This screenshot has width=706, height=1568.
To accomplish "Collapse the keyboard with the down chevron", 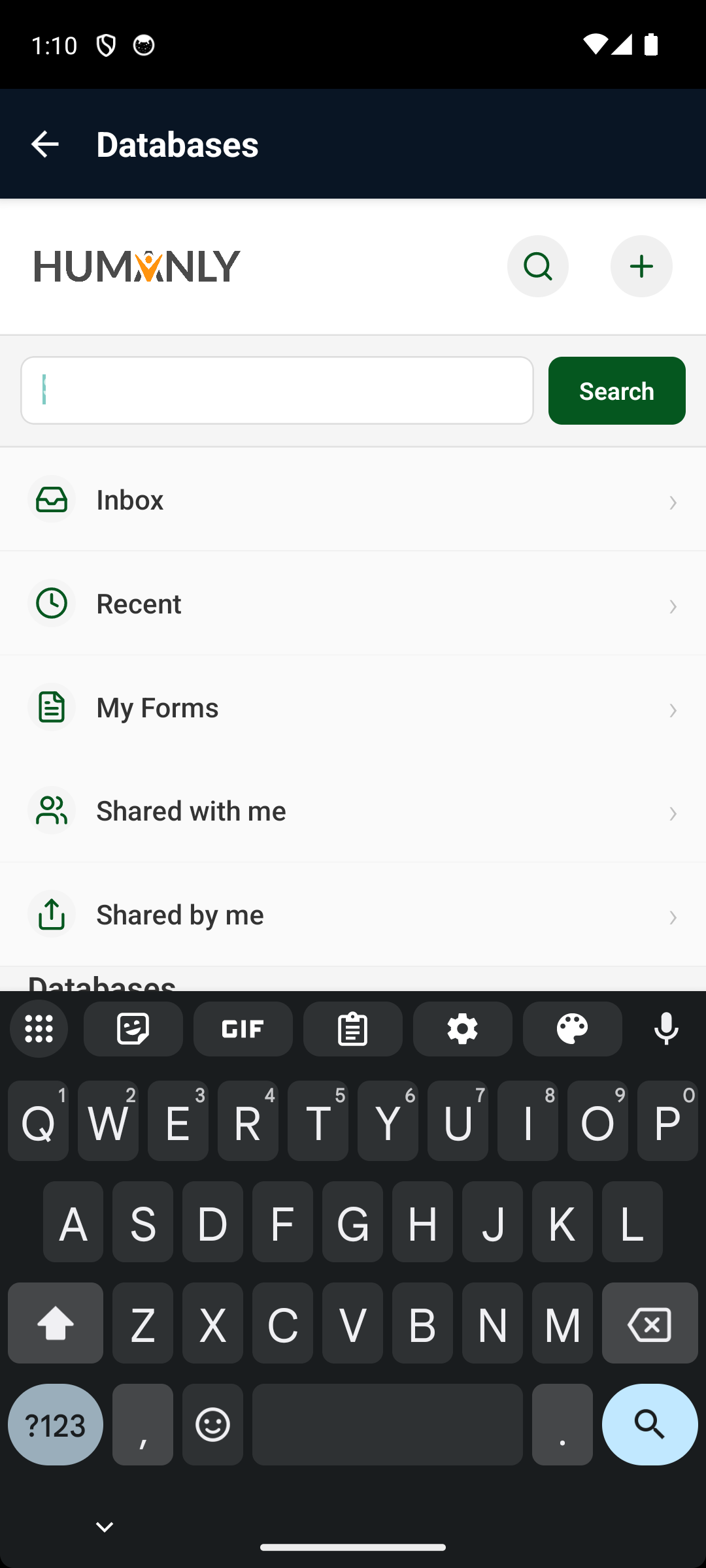I will 103,1526.
